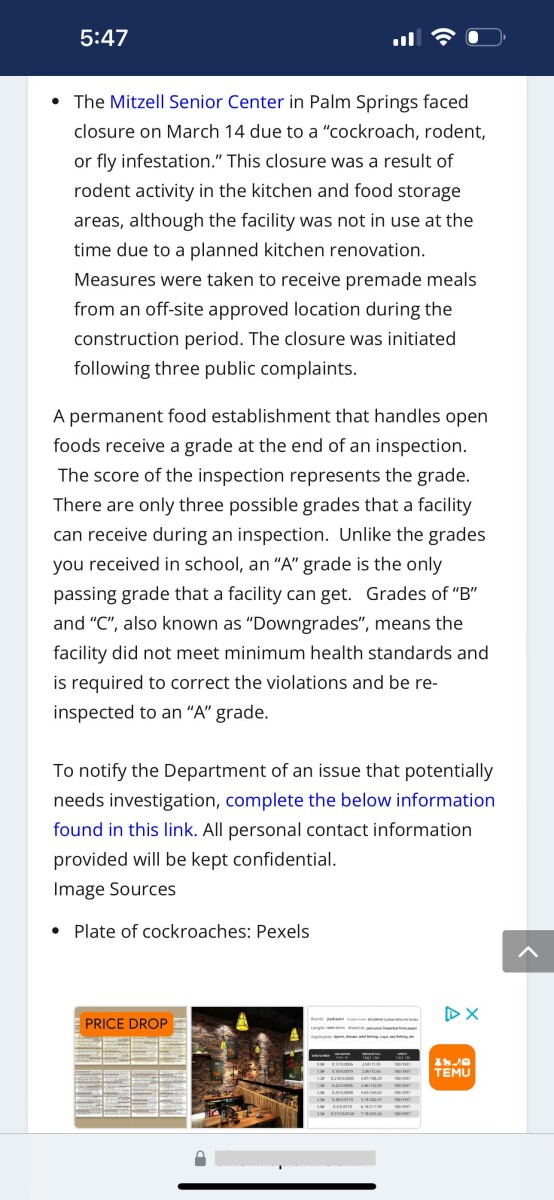Open the complete the below information link
554x1200 pixels.
(360, 800)
